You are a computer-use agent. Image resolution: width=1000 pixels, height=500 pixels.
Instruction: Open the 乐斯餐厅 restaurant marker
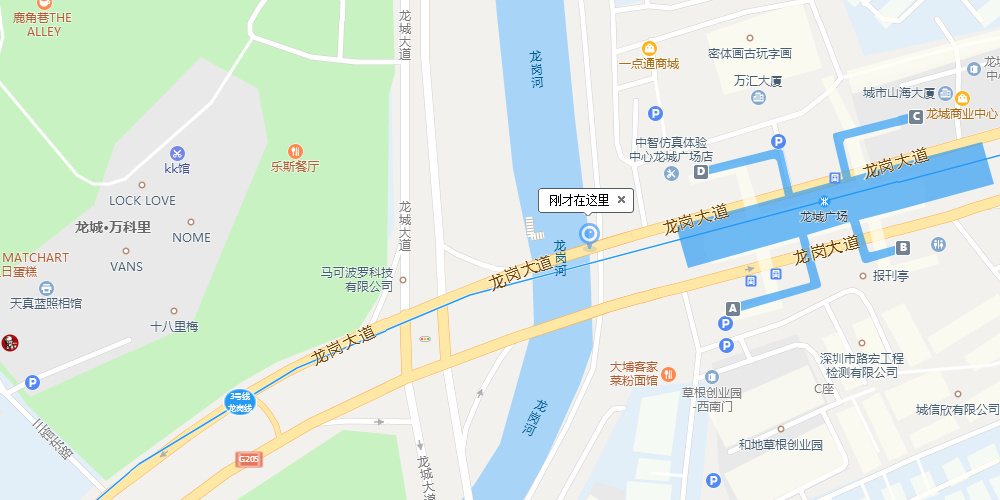[x=295, y=150]
